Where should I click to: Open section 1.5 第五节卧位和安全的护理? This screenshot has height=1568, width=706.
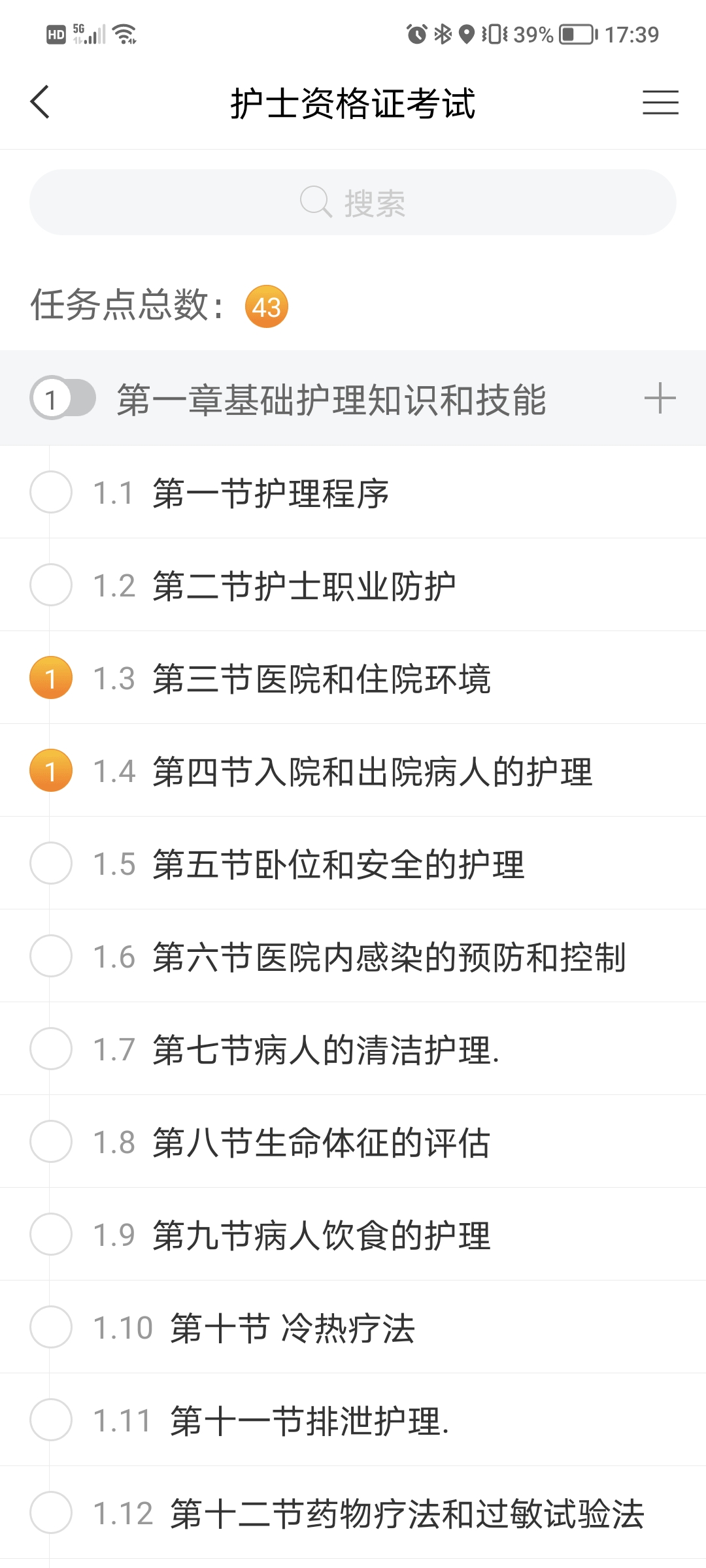(x=353, y=863)
